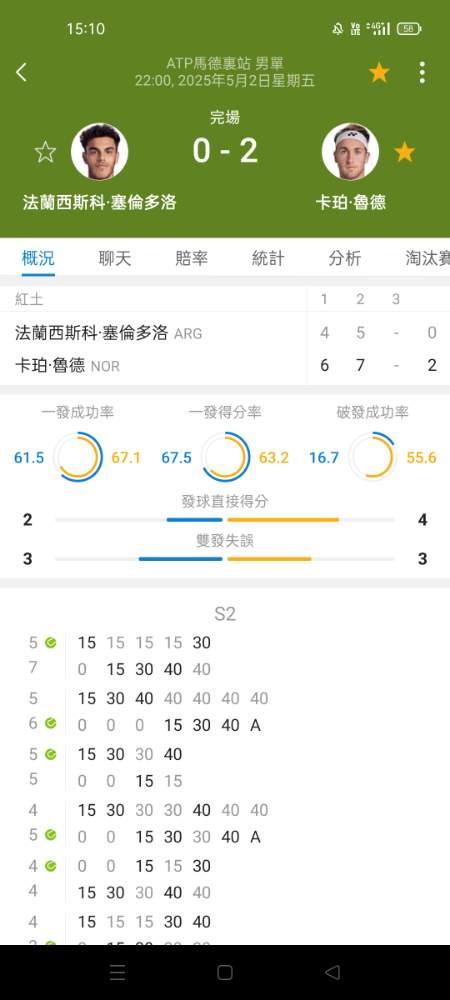This screenshot has height=1000, width=450.
Task: Switch to the 淘汰賽 tab
Action: click(427, 258)
